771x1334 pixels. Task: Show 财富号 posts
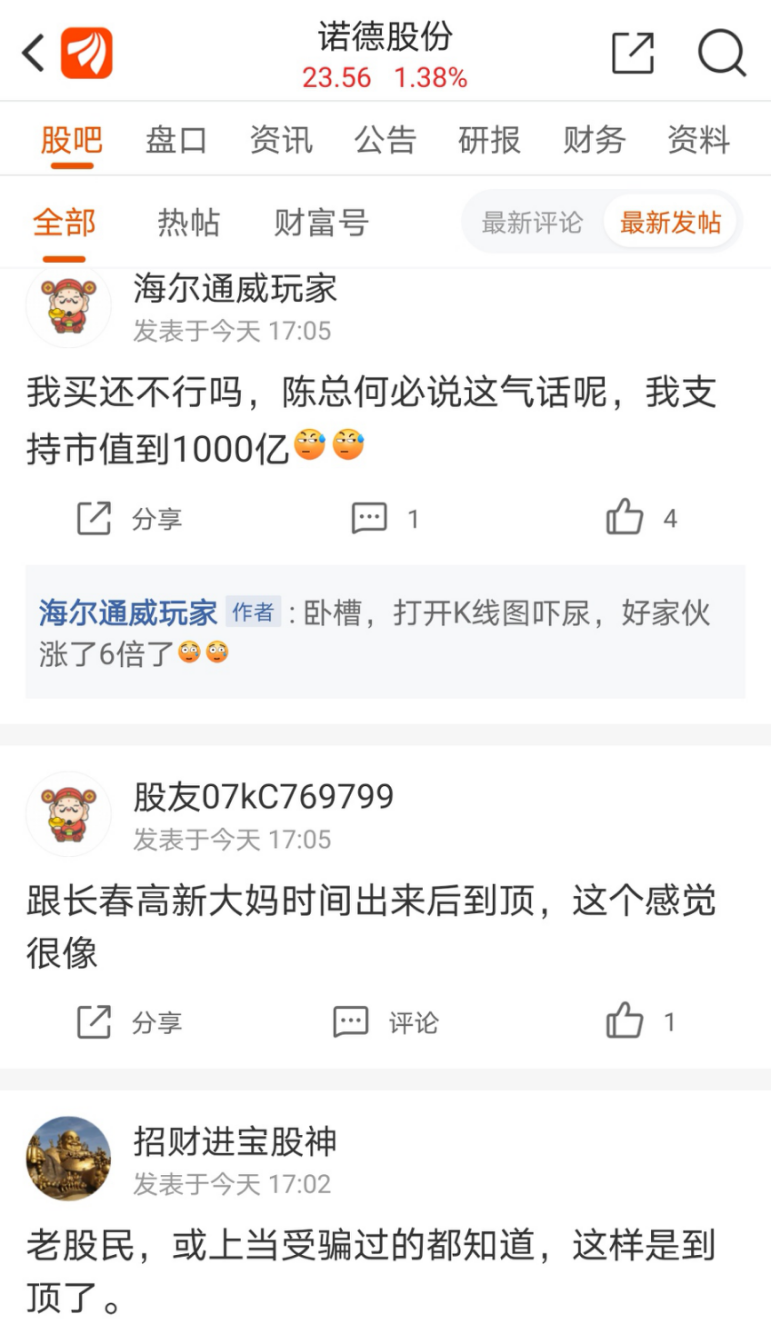pos(321,222)
